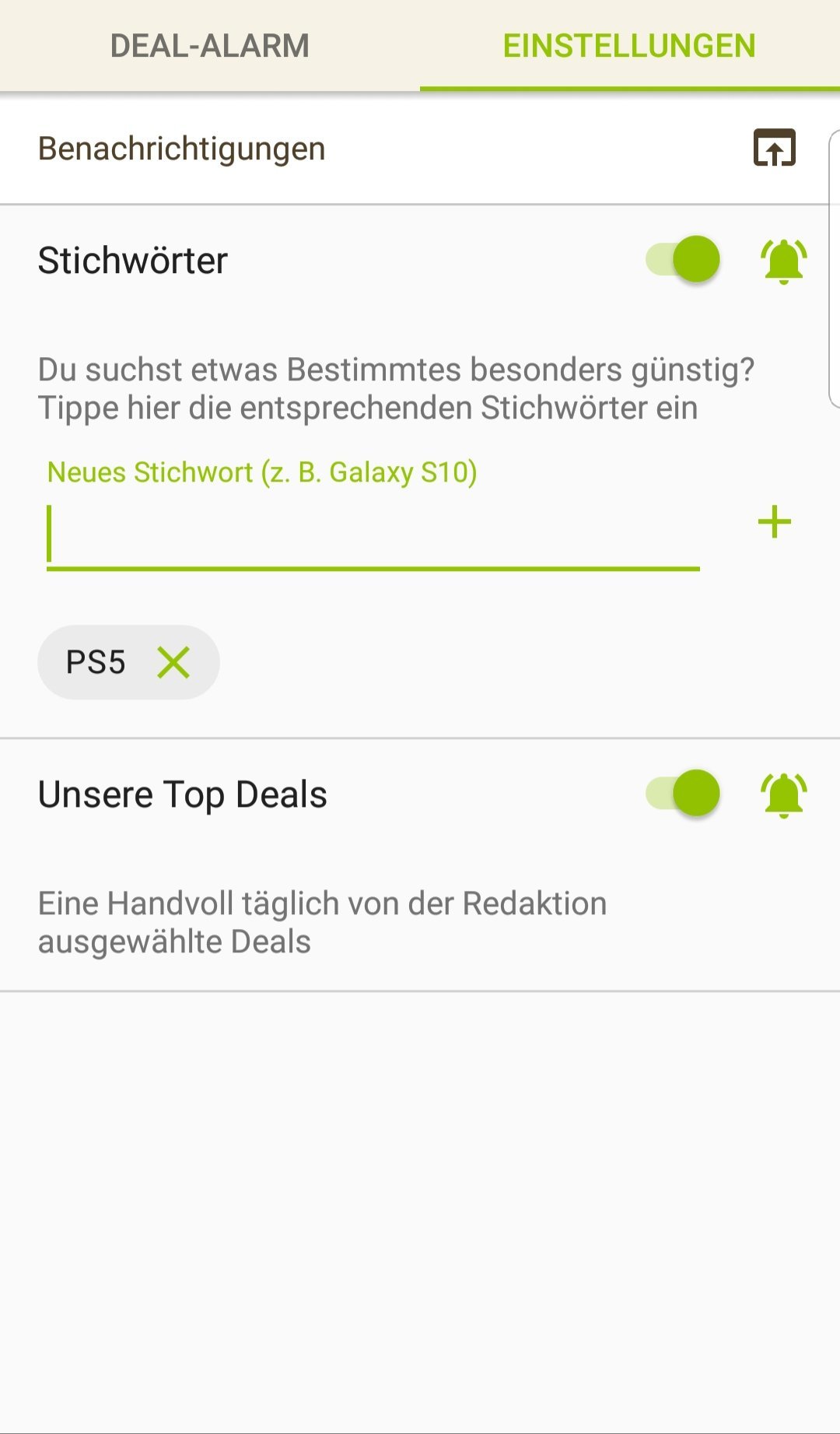Tap the bell icon next to Stichwörter
This screenshot has height=1434, width=840.
tap(783, 261)
